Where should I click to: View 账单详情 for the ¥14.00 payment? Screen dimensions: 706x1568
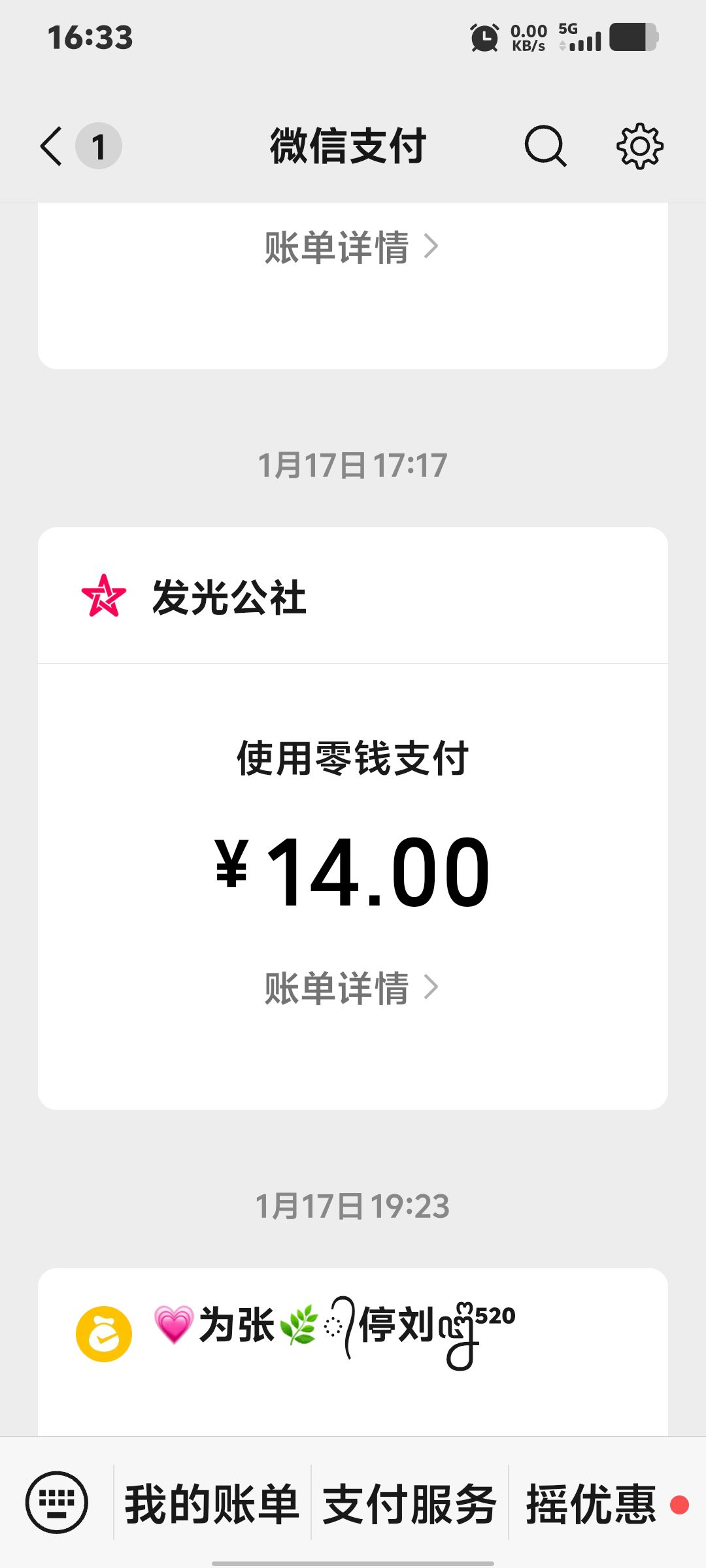click(352, 988)
